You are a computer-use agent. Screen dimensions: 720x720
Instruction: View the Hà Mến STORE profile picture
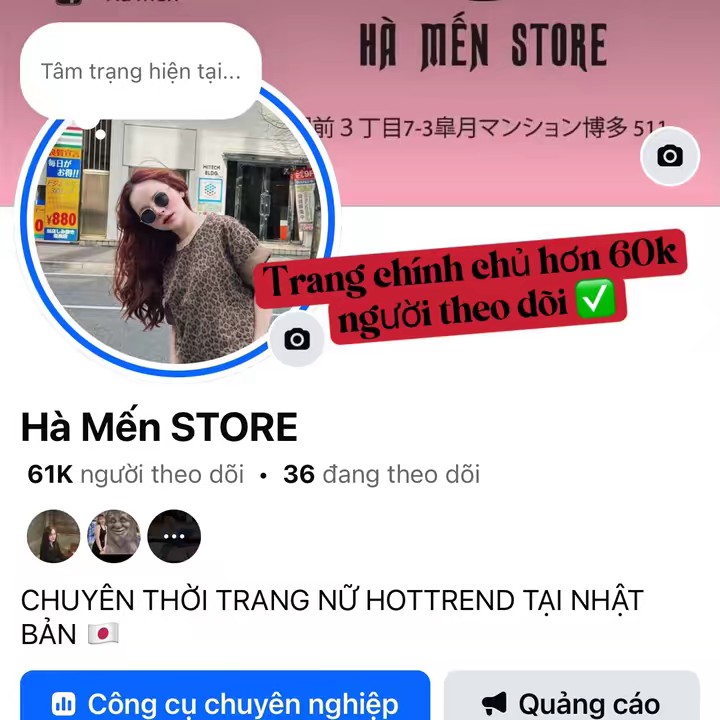pos(170,240)
